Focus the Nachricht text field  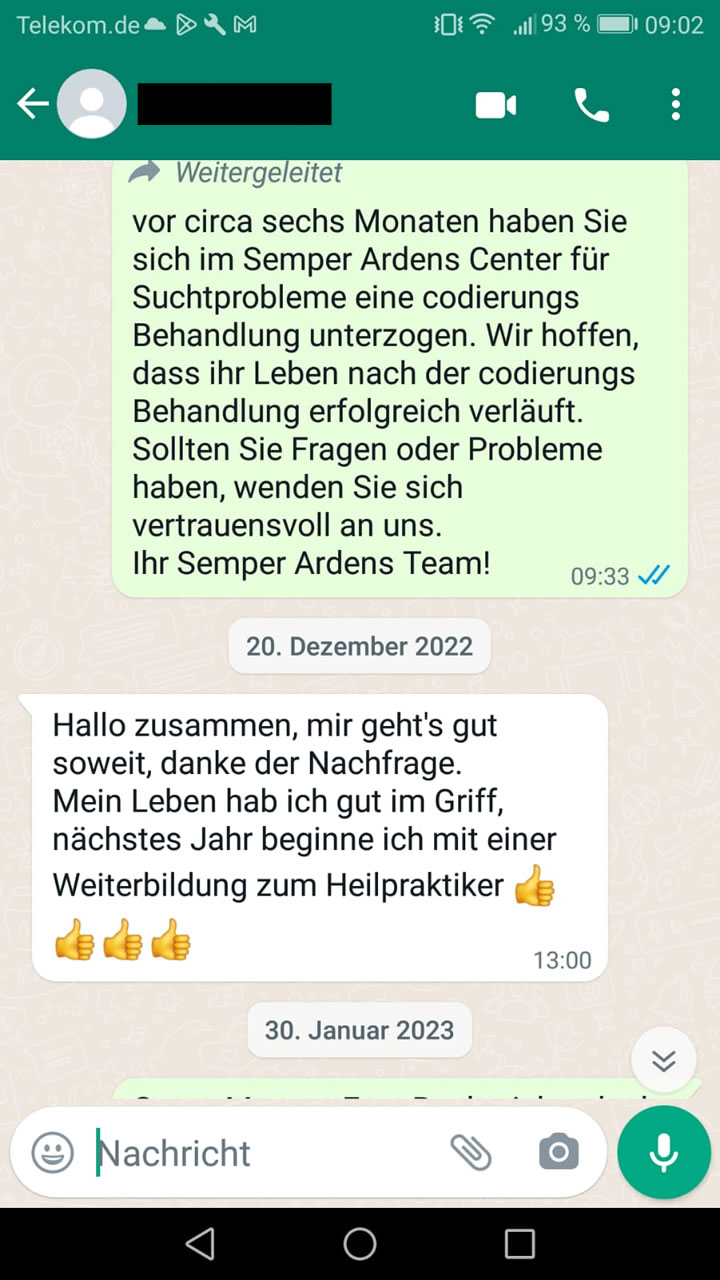(x=260, y=1153)
